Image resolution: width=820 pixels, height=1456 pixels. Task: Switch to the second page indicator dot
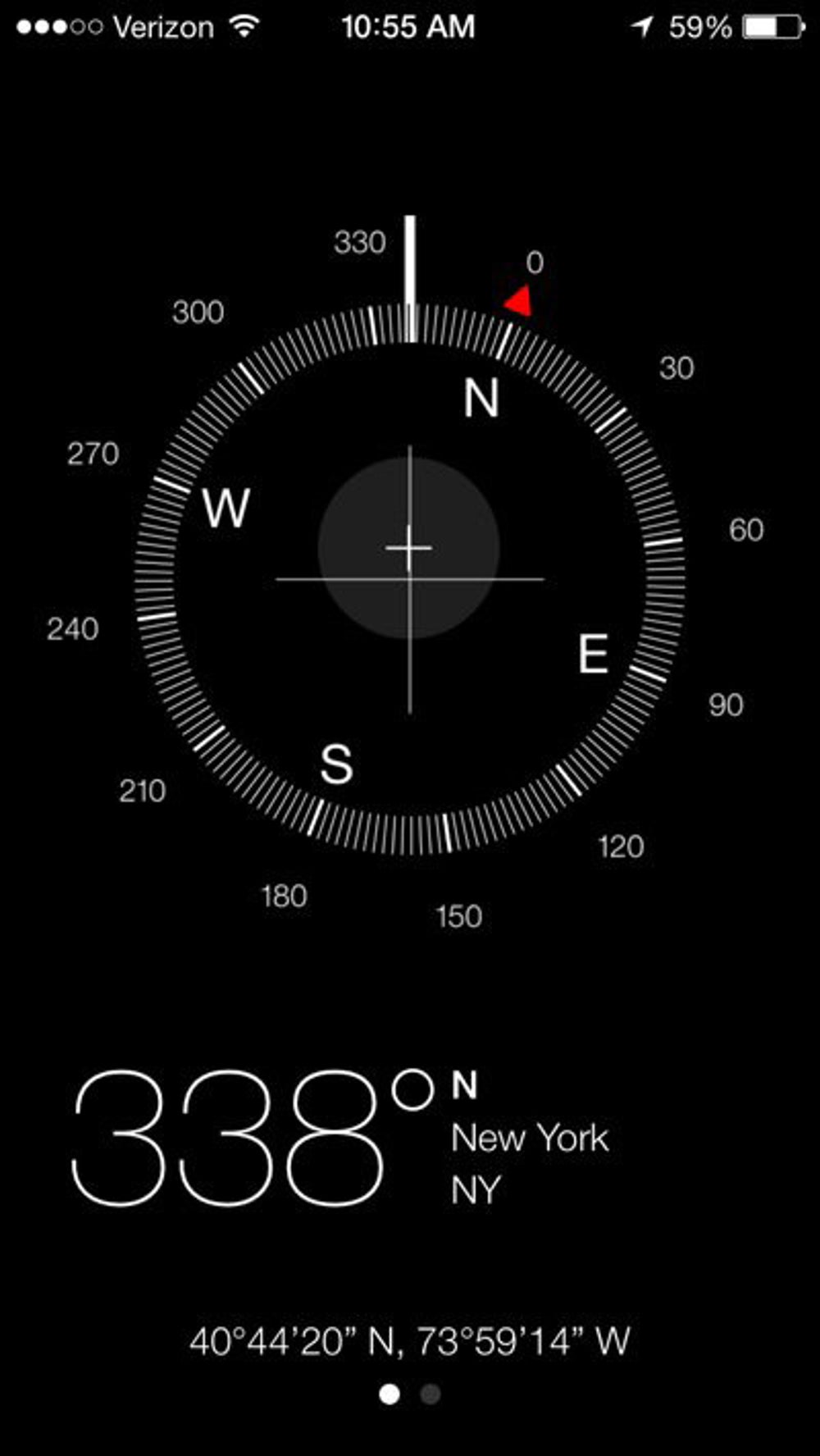(x=430, y=1394)
